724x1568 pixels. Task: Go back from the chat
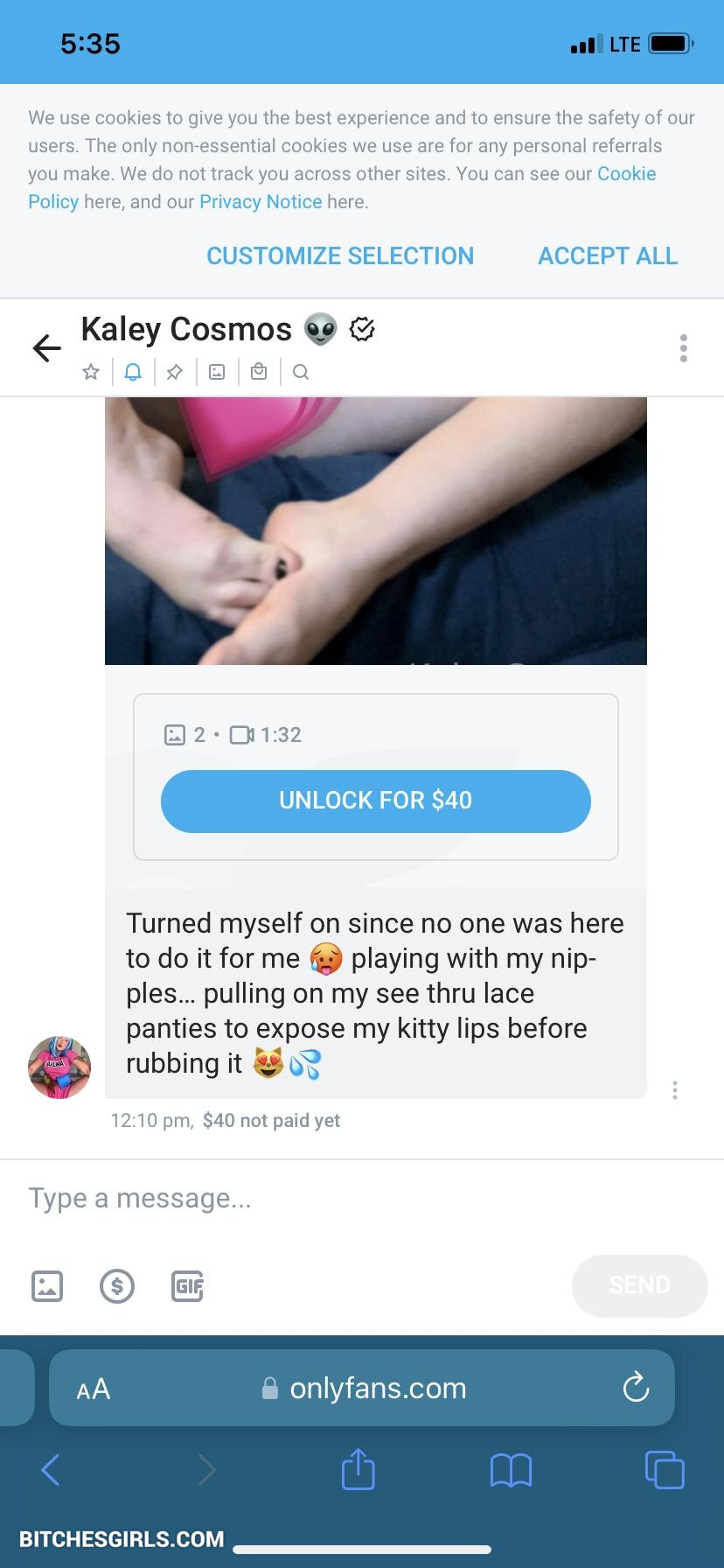click(x=47, y=348)
